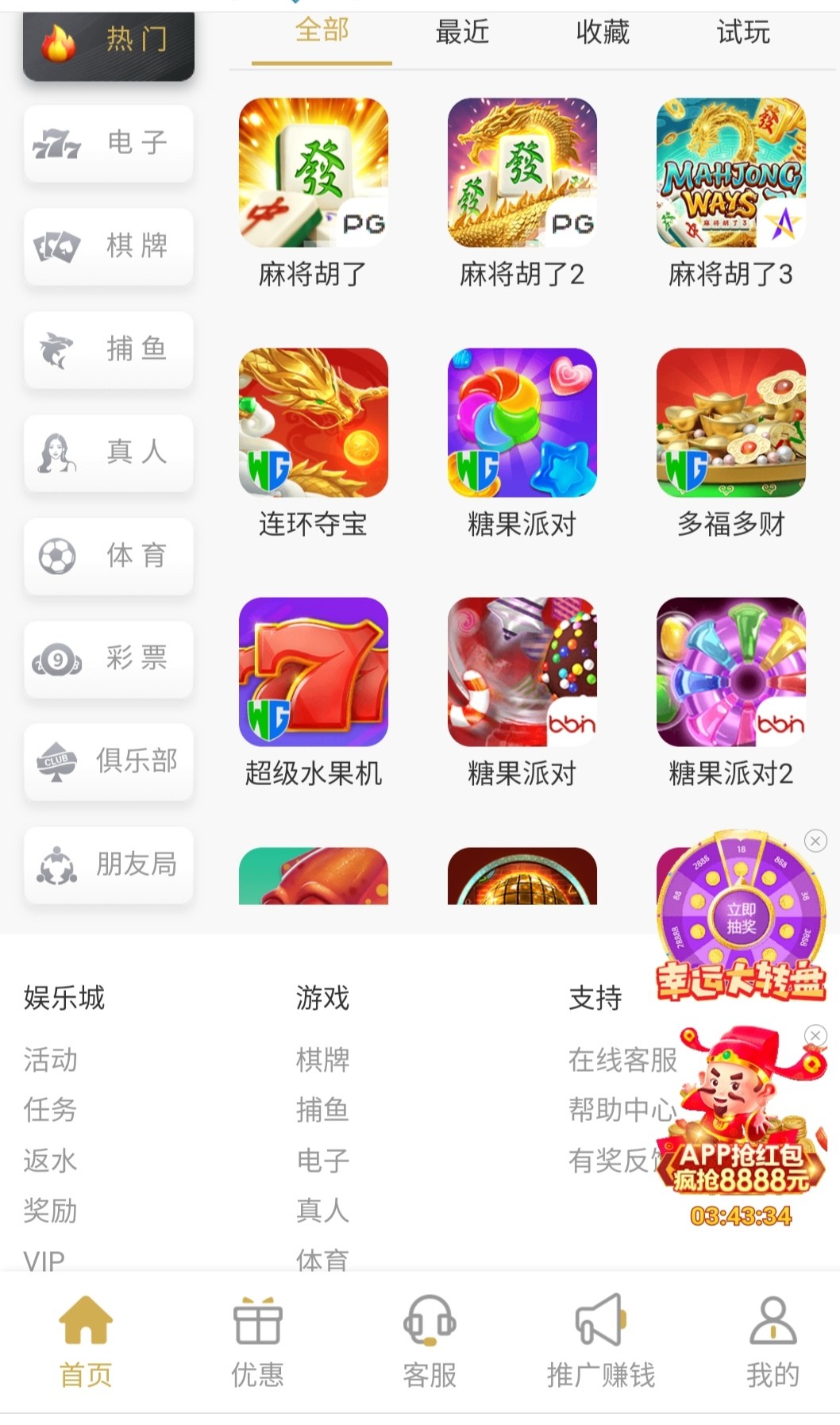Switch to the 我的 tab

pyautogui.click(x=773, y=1341)
